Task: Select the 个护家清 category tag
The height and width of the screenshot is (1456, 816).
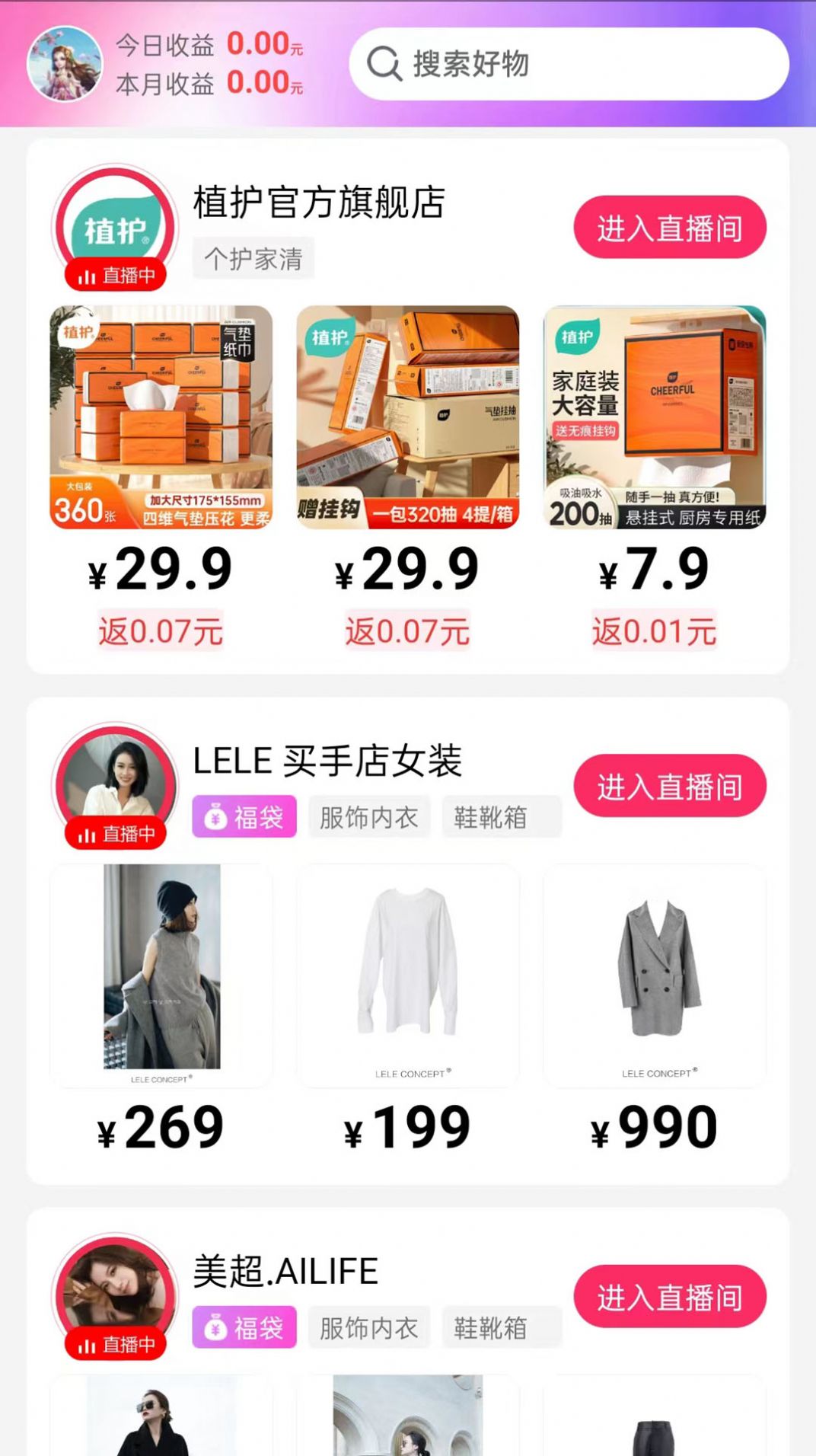Action: [x=252, y=258]
